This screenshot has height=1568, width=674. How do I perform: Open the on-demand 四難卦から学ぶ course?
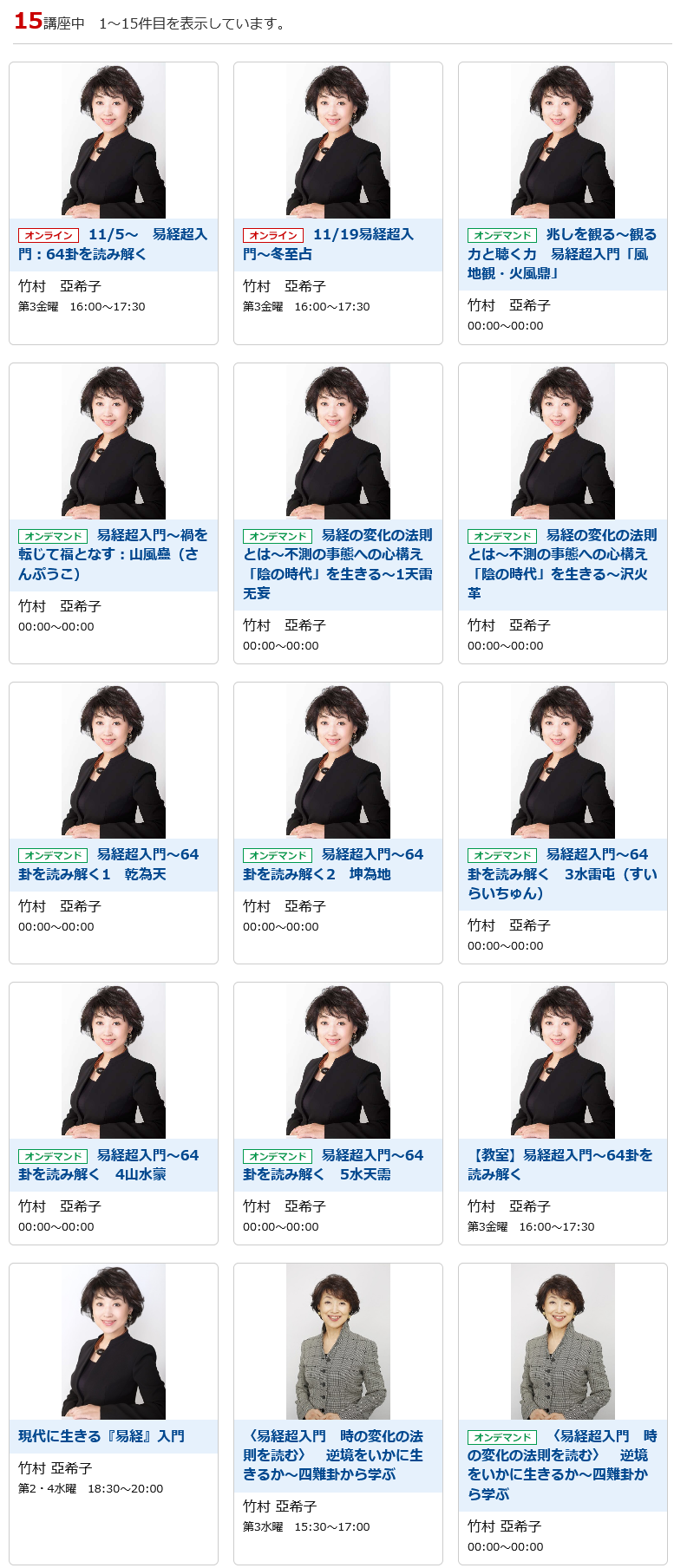(x=562, y=1466)
